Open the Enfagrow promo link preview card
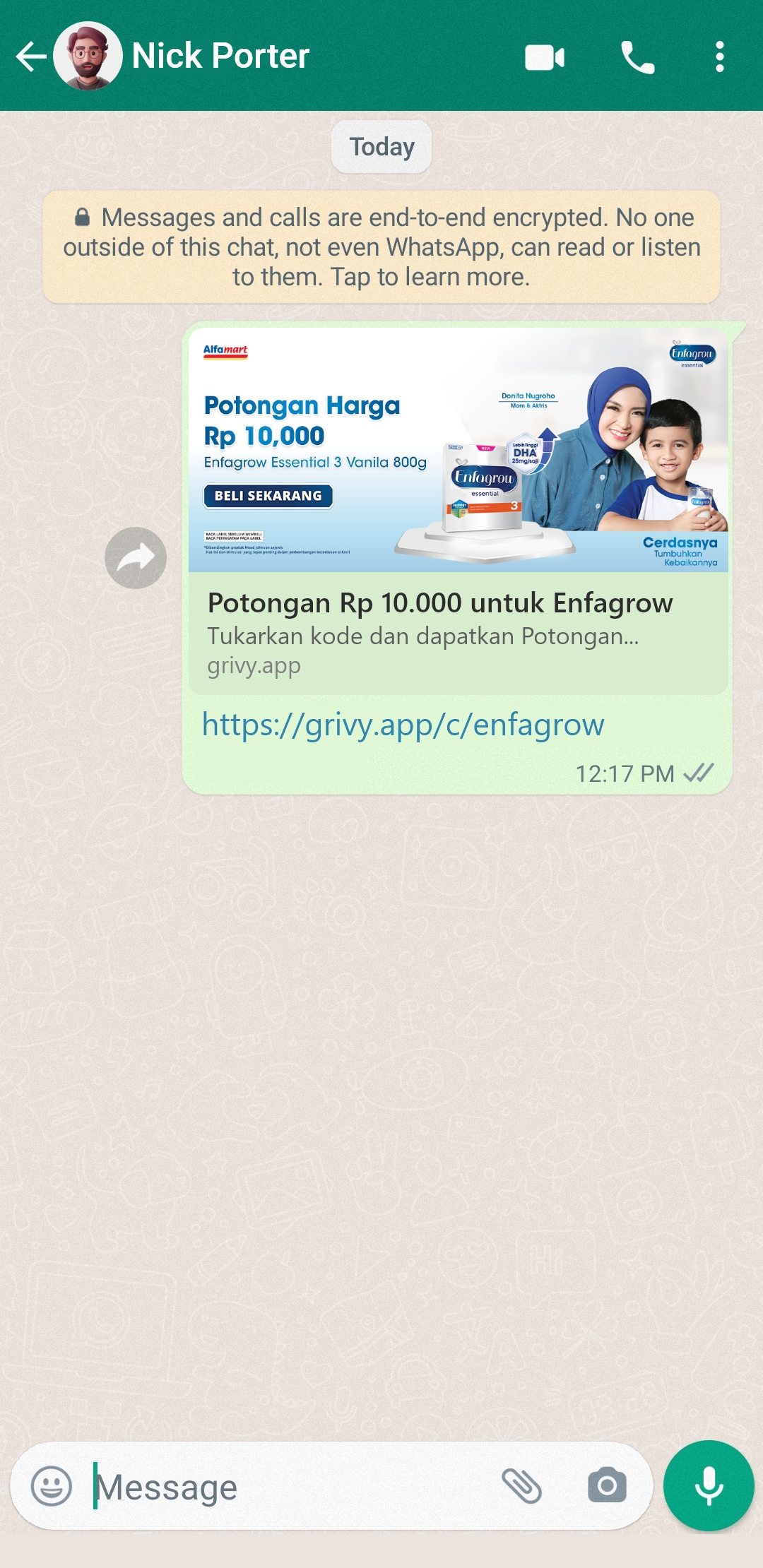Viewport: 763px width, 1568px height. point(459,511)
